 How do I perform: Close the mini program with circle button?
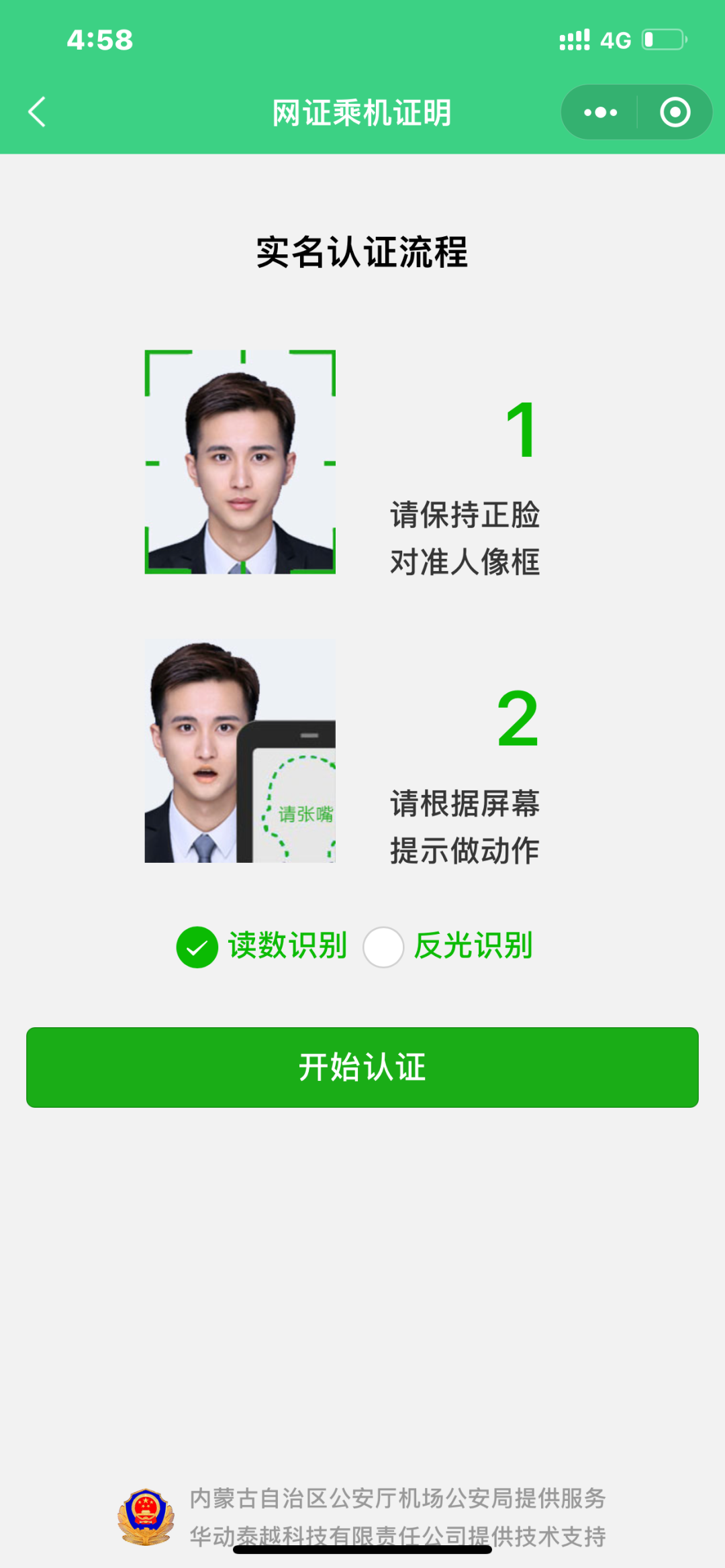coord(675,112)
